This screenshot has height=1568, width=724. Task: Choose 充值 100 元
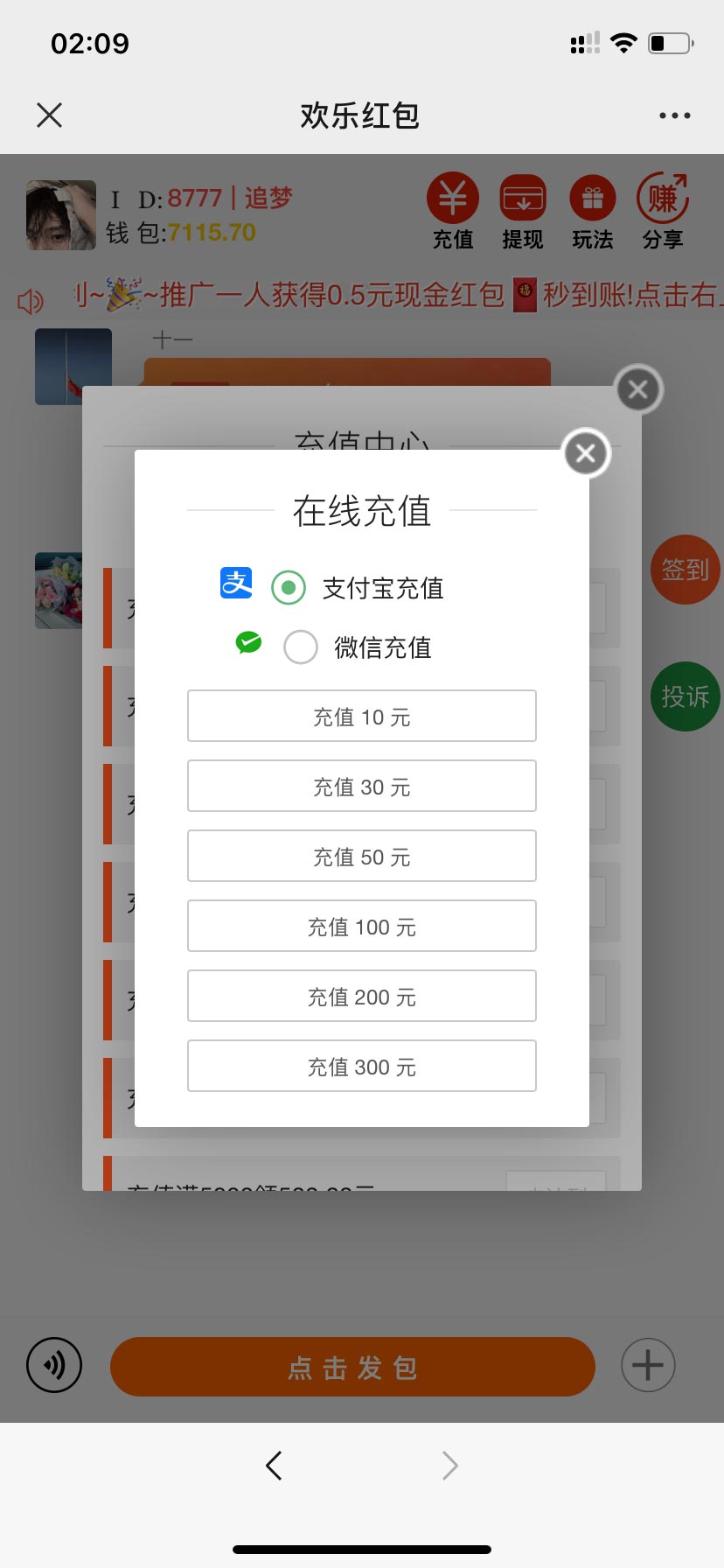pyautogui.click(x=362, y=927)
